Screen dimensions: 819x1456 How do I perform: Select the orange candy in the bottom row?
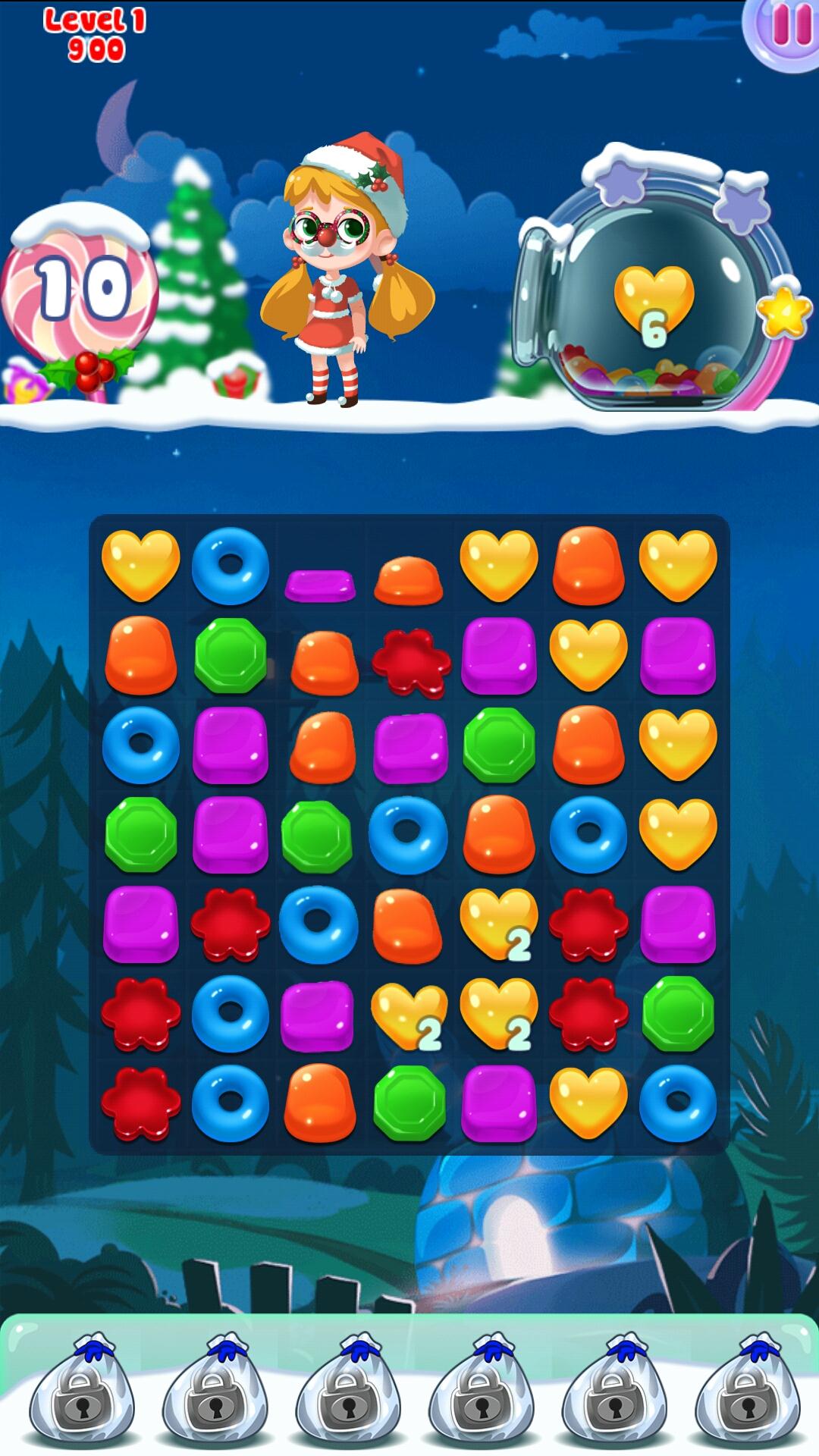point(319,1103)
